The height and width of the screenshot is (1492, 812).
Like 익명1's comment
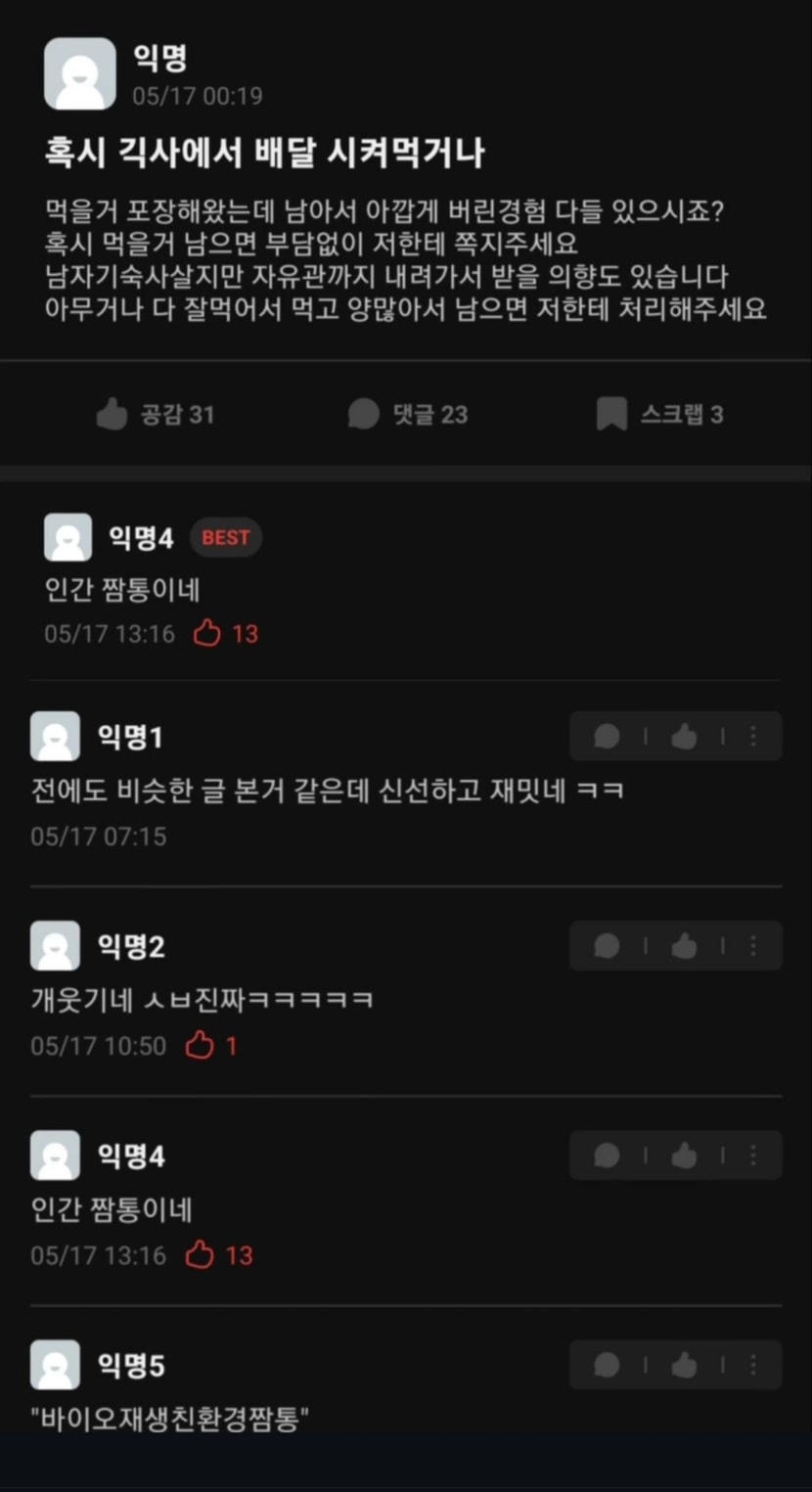click(684, 737)
